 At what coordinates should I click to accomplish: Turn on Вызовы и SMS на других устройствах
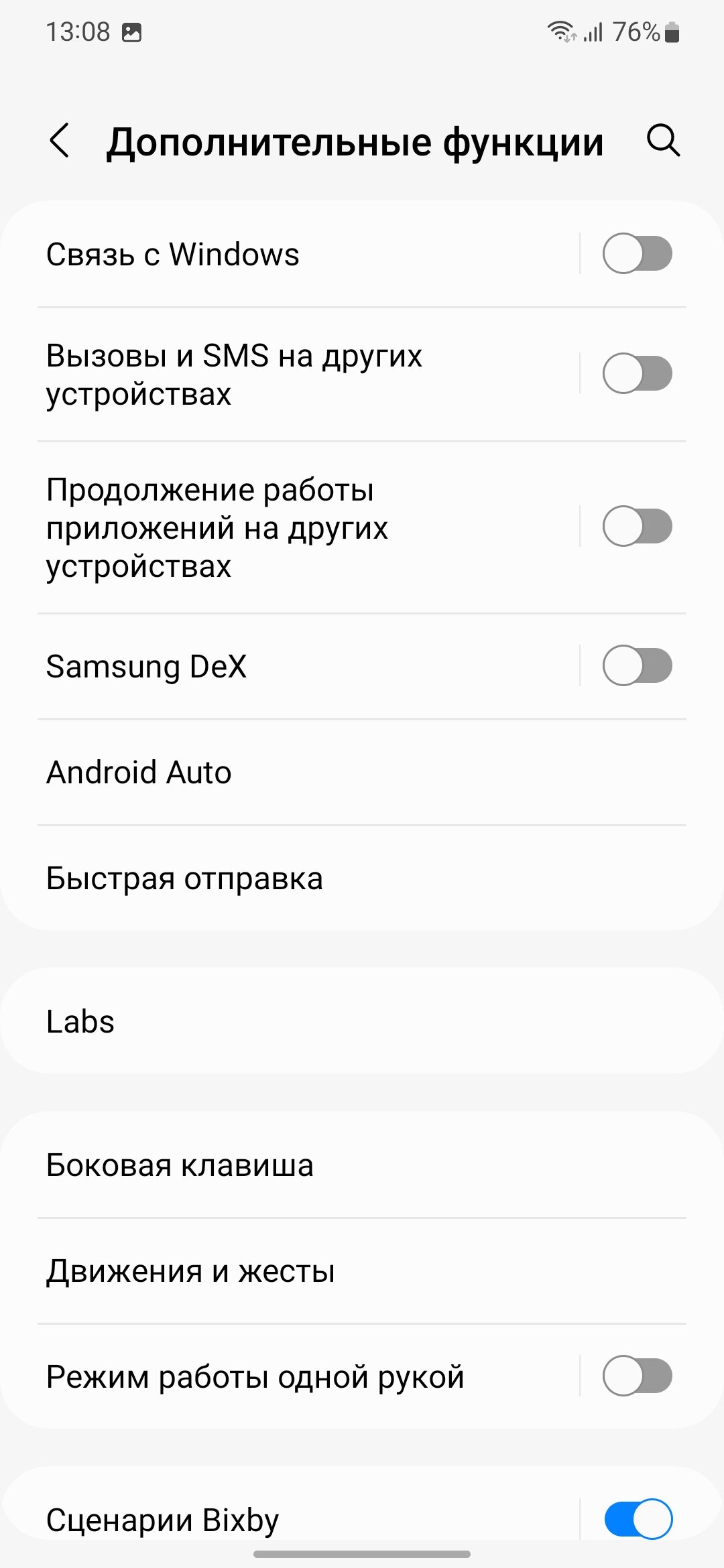click(x=637, y=373)
